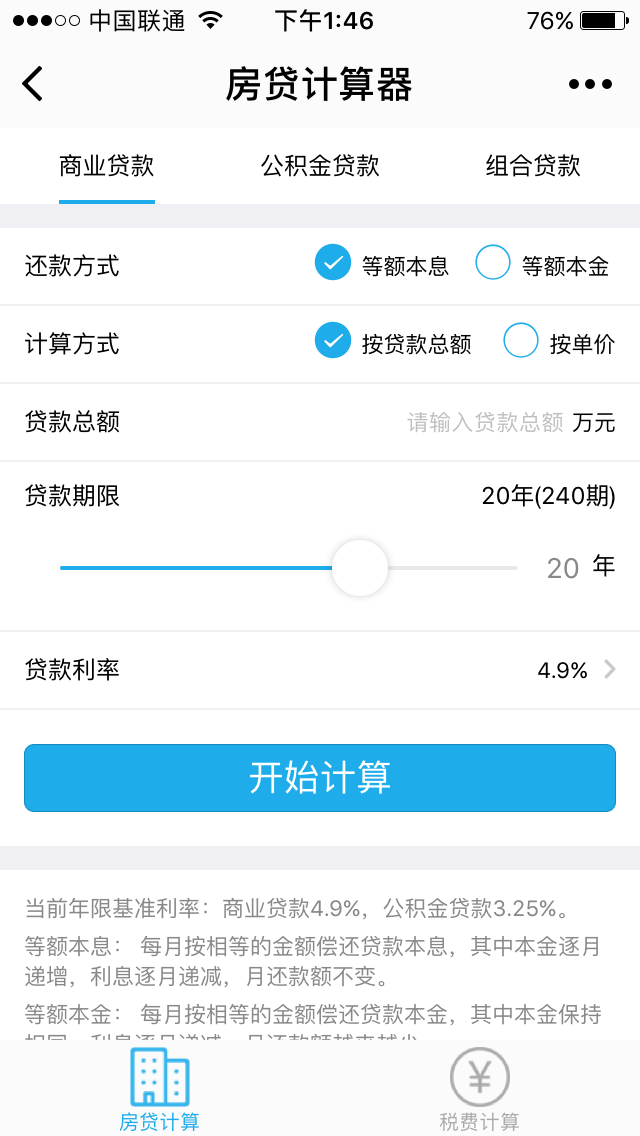Select the 商业贷款 tab
Screen dimensions: 640x1136
pyautogui.click(x=106, y=166)
